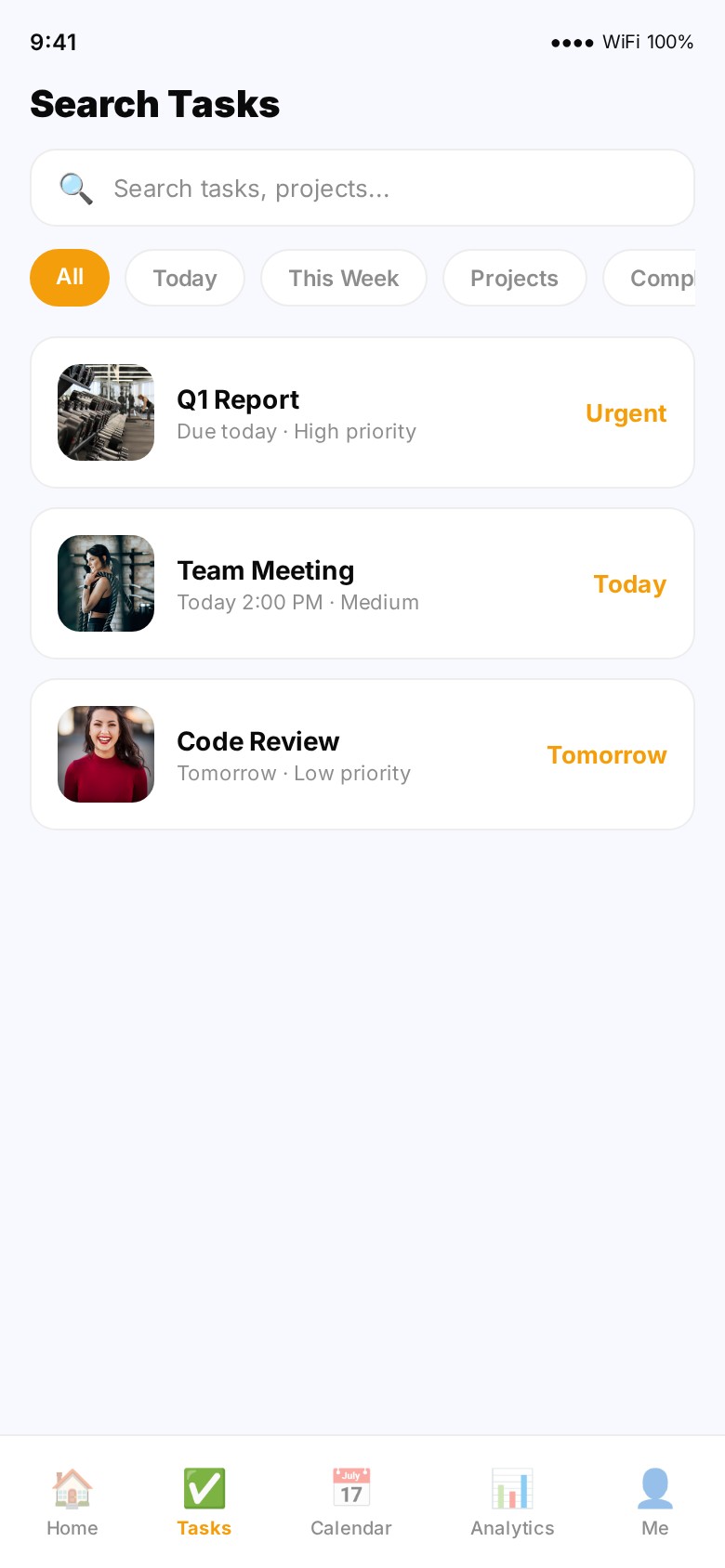Viewport: 725px width, 1568px height.
Task: Select the Projects filter chip
Action: 514,278
